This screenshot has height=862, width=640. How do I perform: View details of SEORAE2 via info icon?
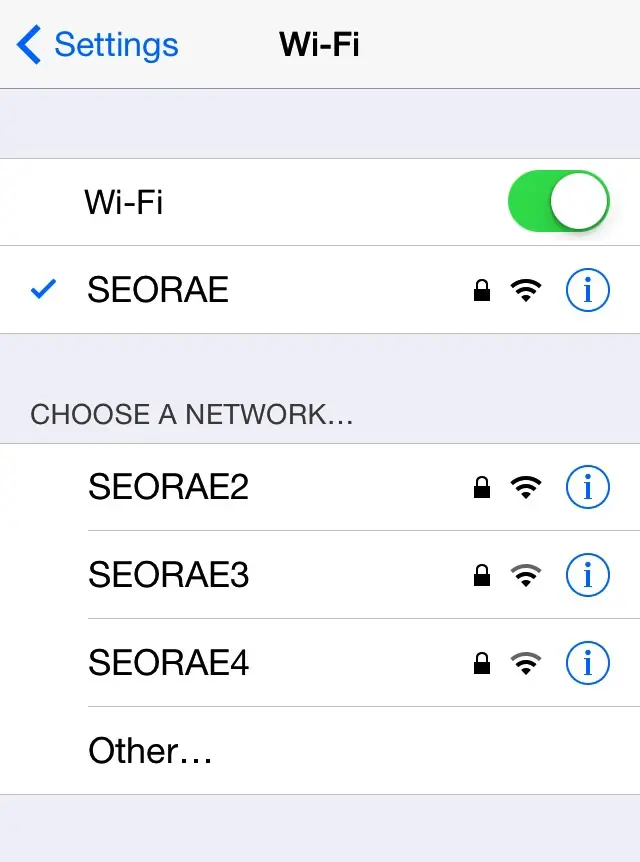(587, 487)
